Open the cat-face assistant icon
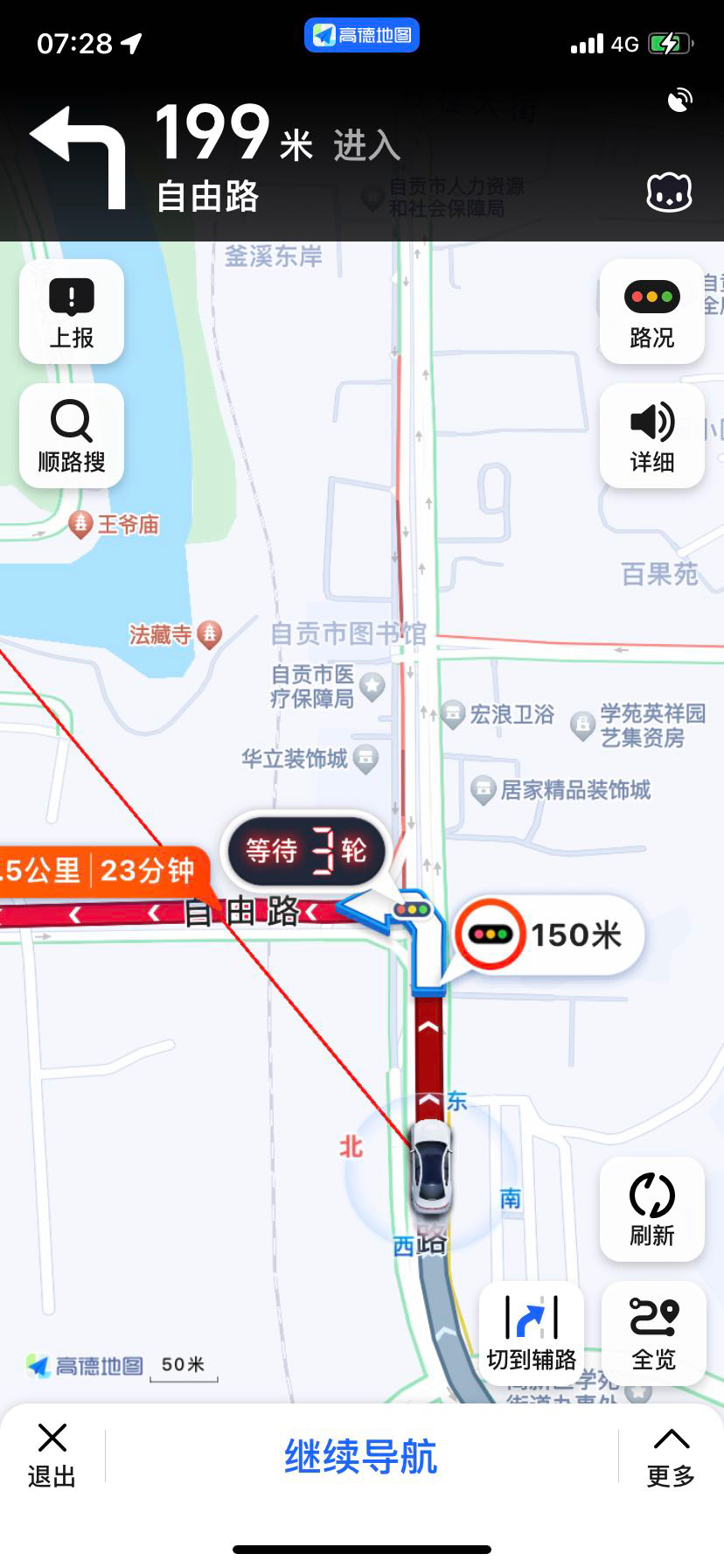The image size is (724, 1568). click(669, 192)
